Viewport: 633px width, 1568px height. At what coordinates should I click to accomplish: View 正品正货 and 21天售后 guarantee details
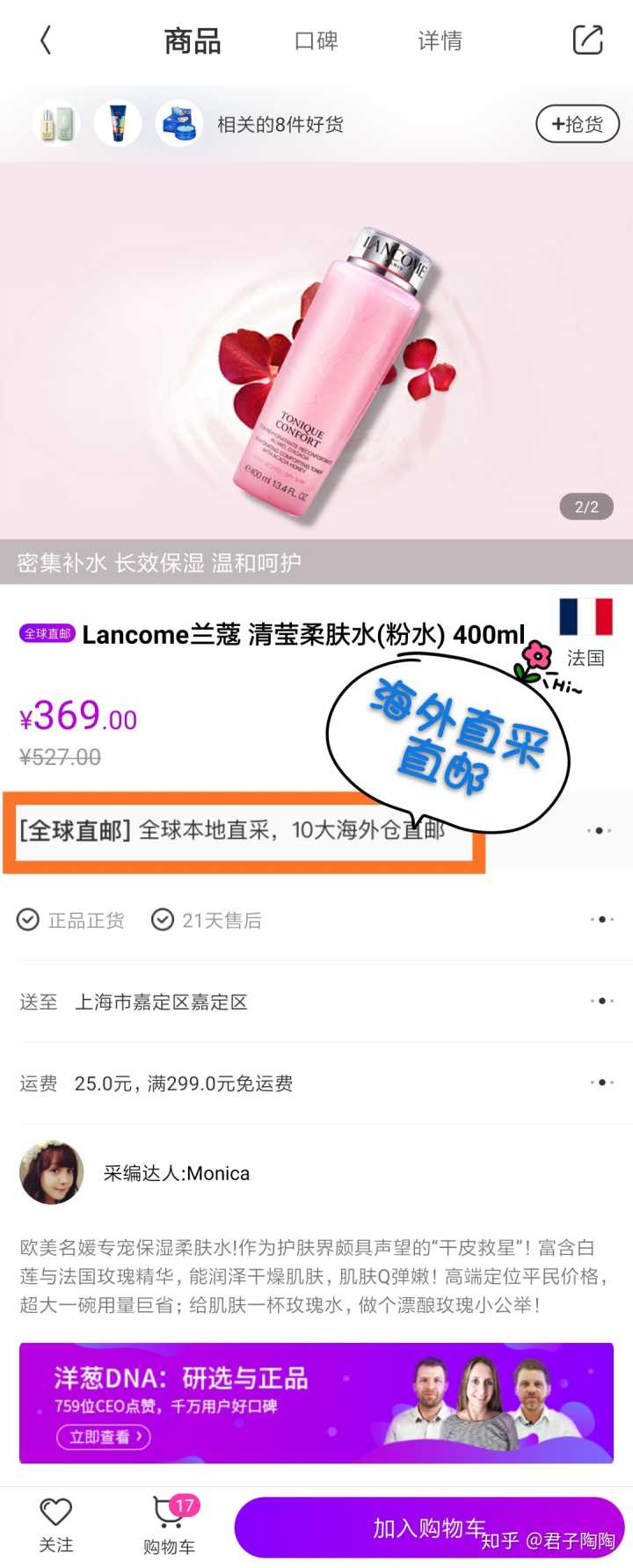coord(316,920)
